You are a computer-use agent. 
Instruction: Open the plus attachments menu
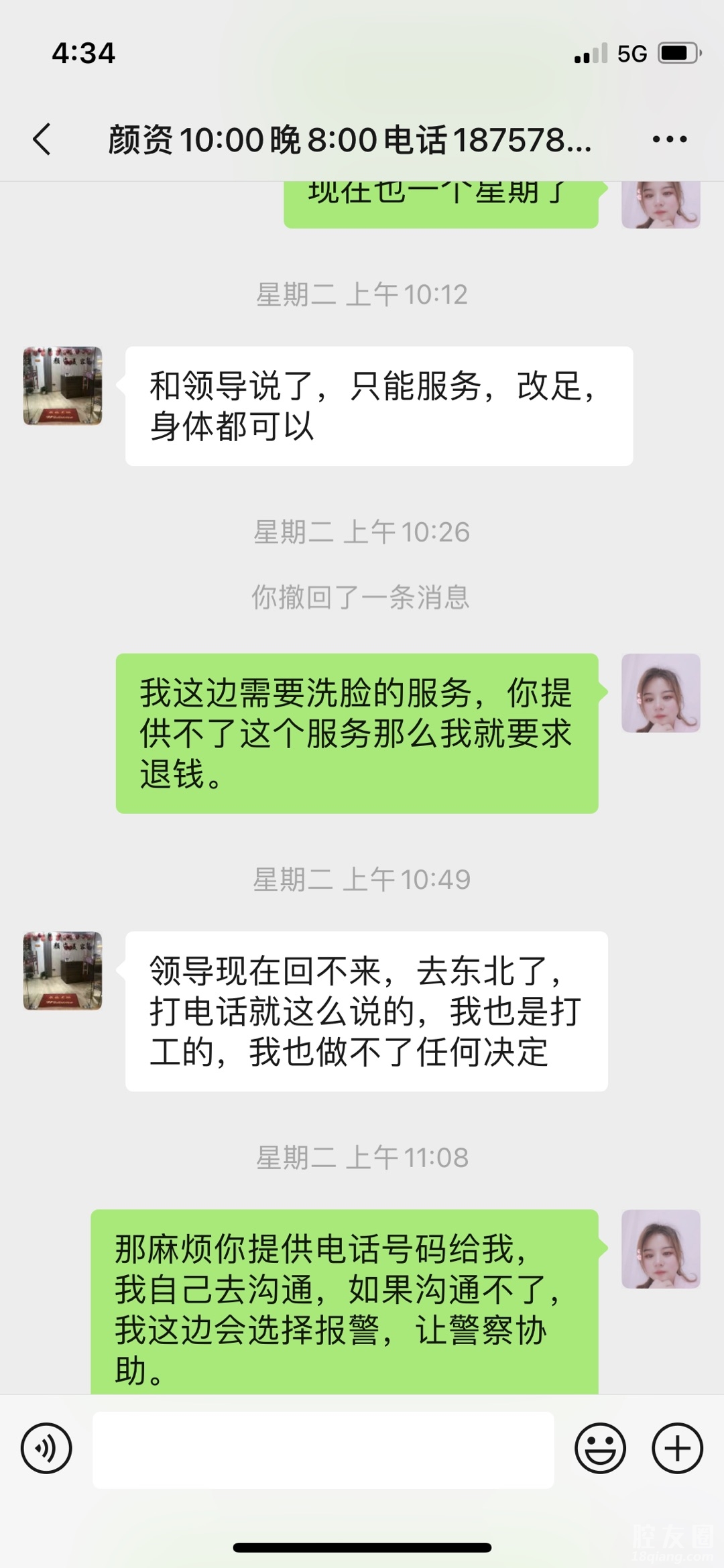coord(677,1448)
